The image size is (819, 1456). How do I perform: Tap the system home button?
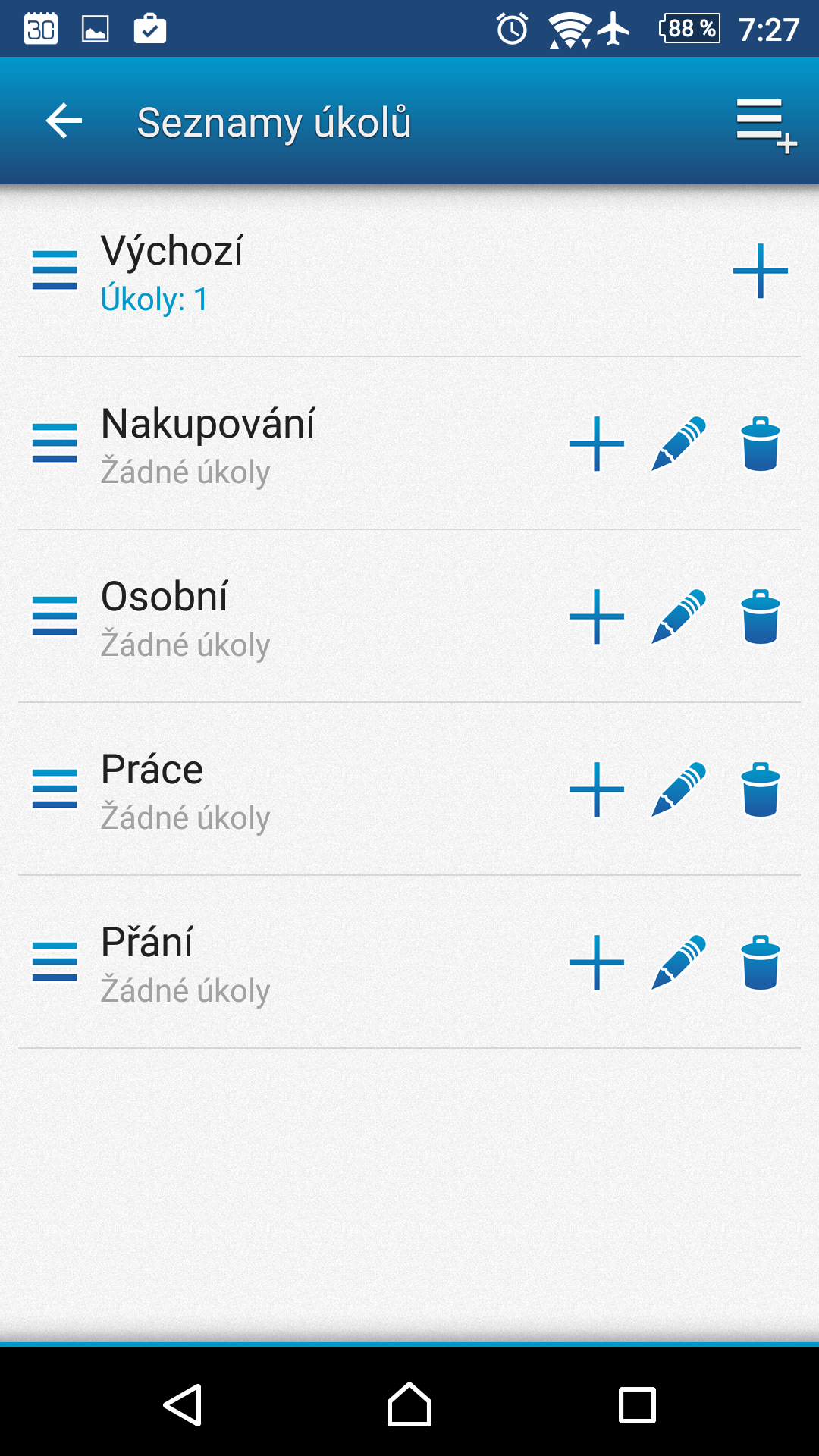pos(409,1404)
